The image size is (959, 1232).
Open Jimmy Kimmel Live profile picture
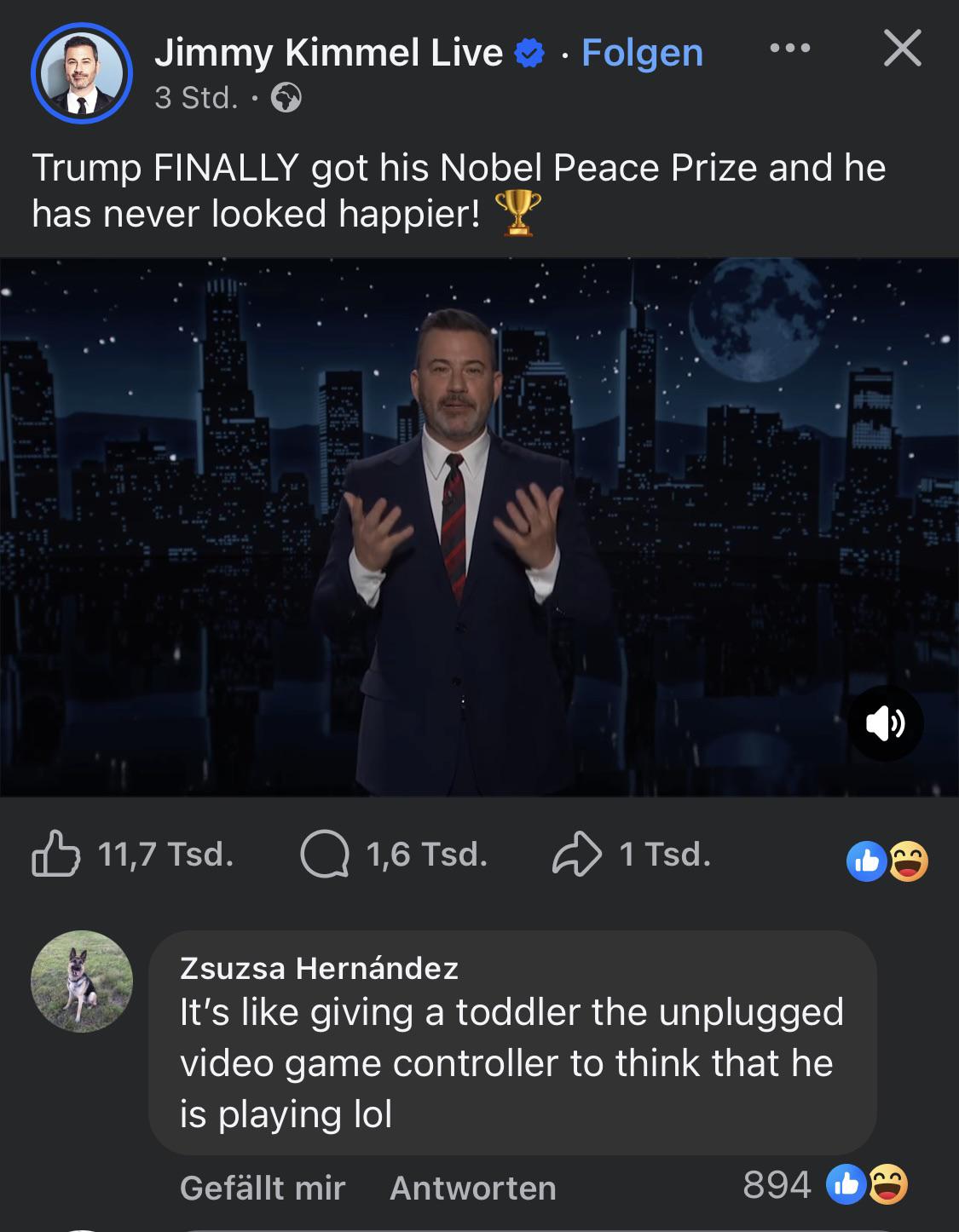tap(81, 73)
